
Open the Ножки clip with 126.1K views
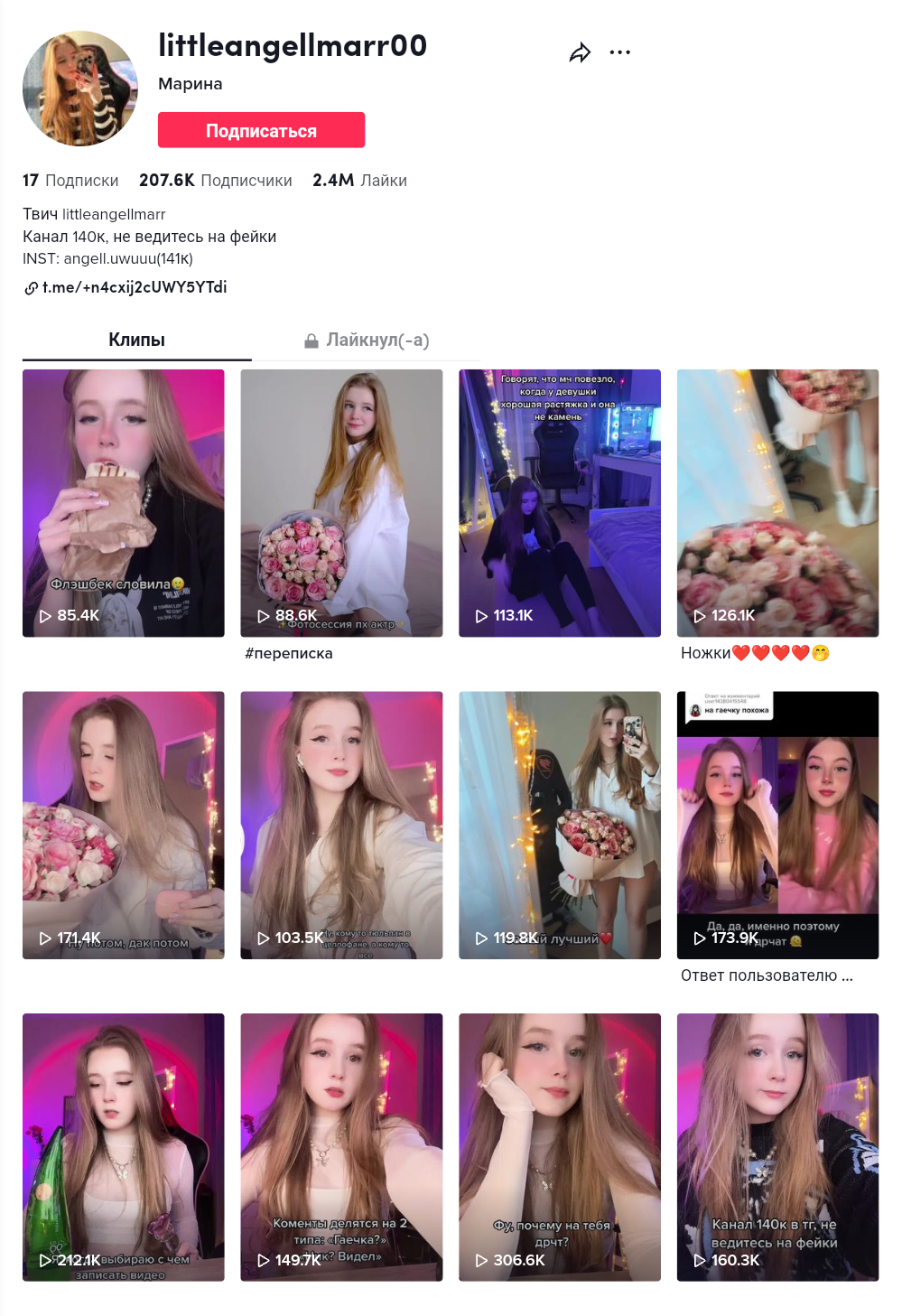coord(777,502)
